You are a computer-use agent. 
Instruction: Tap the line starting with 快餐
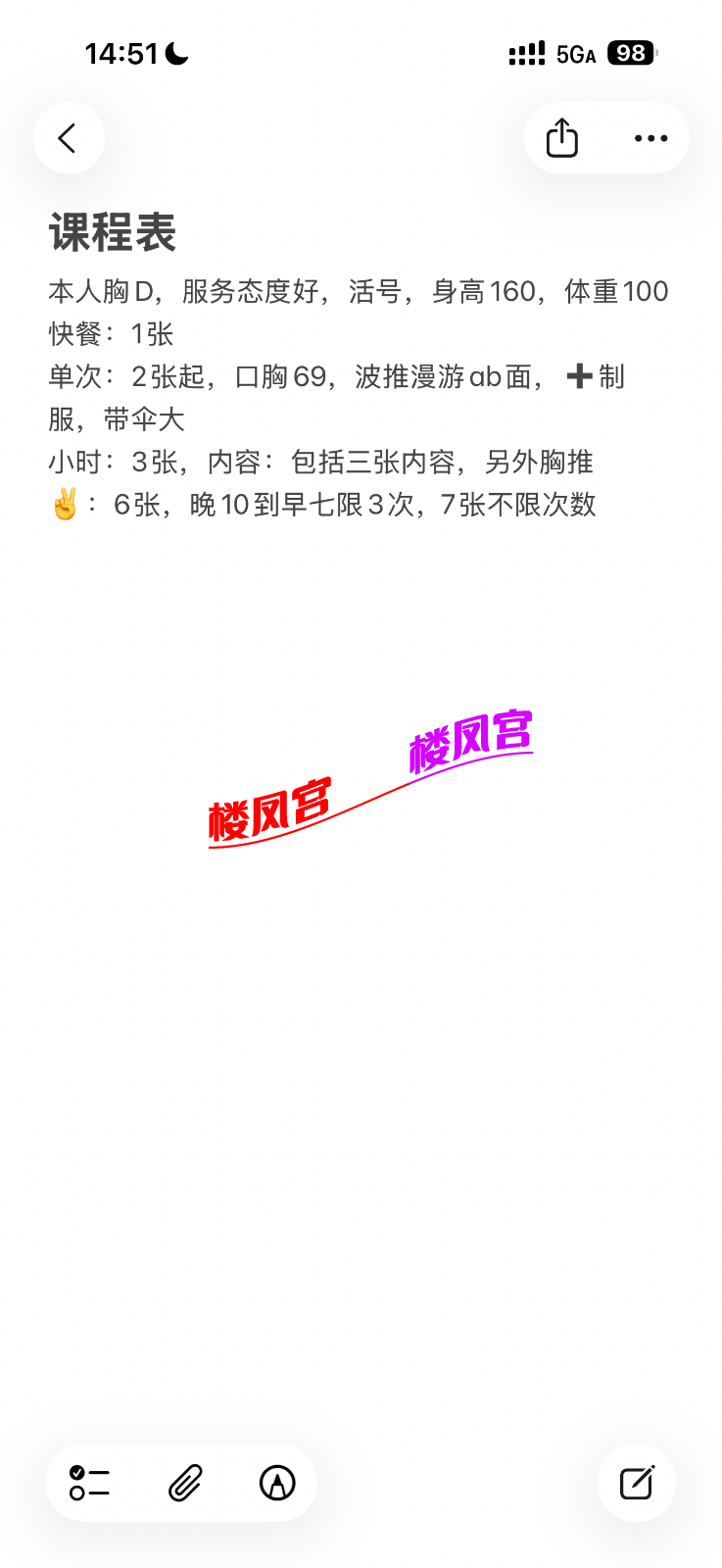click(108, 334)
